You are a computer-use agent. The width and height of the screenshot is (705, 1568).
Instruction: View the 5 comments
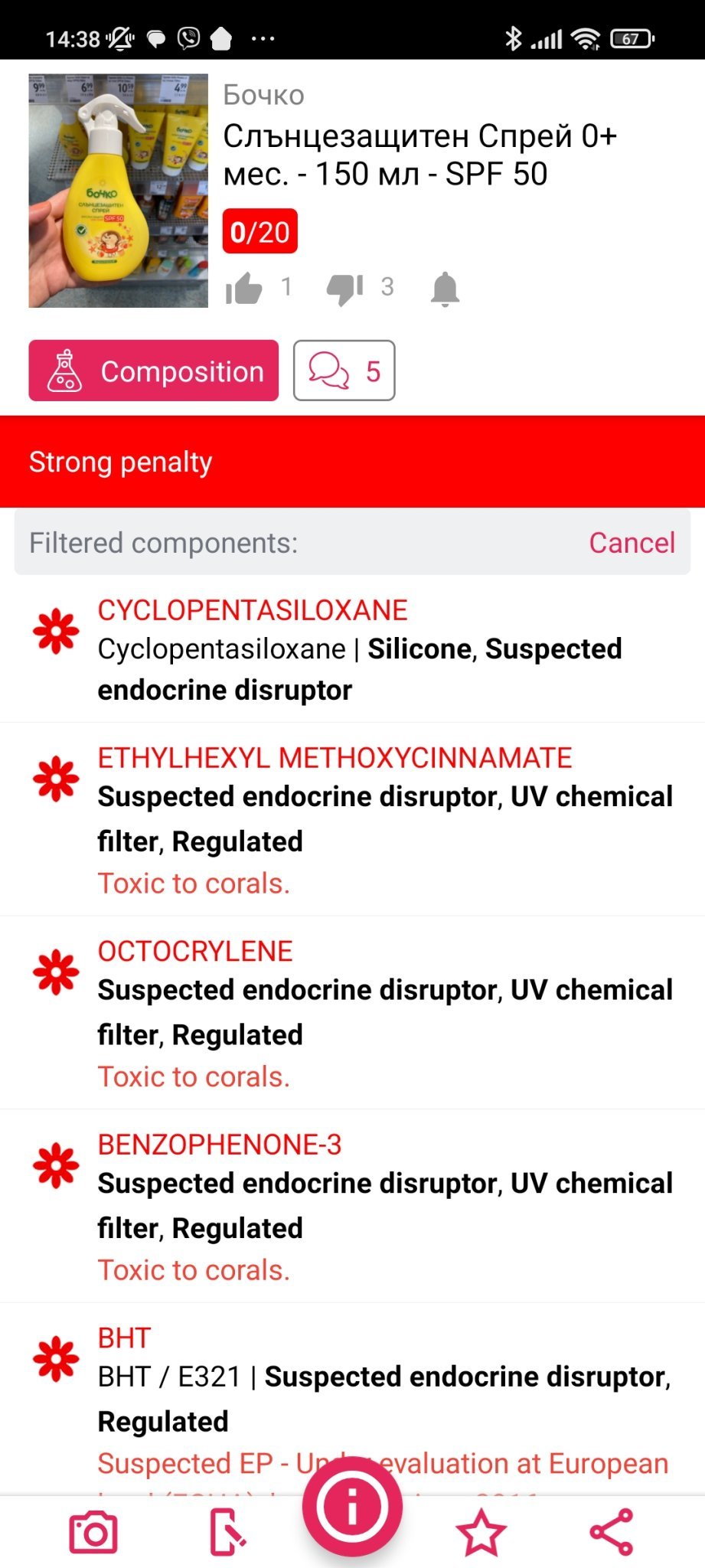(x=344, y=371)
